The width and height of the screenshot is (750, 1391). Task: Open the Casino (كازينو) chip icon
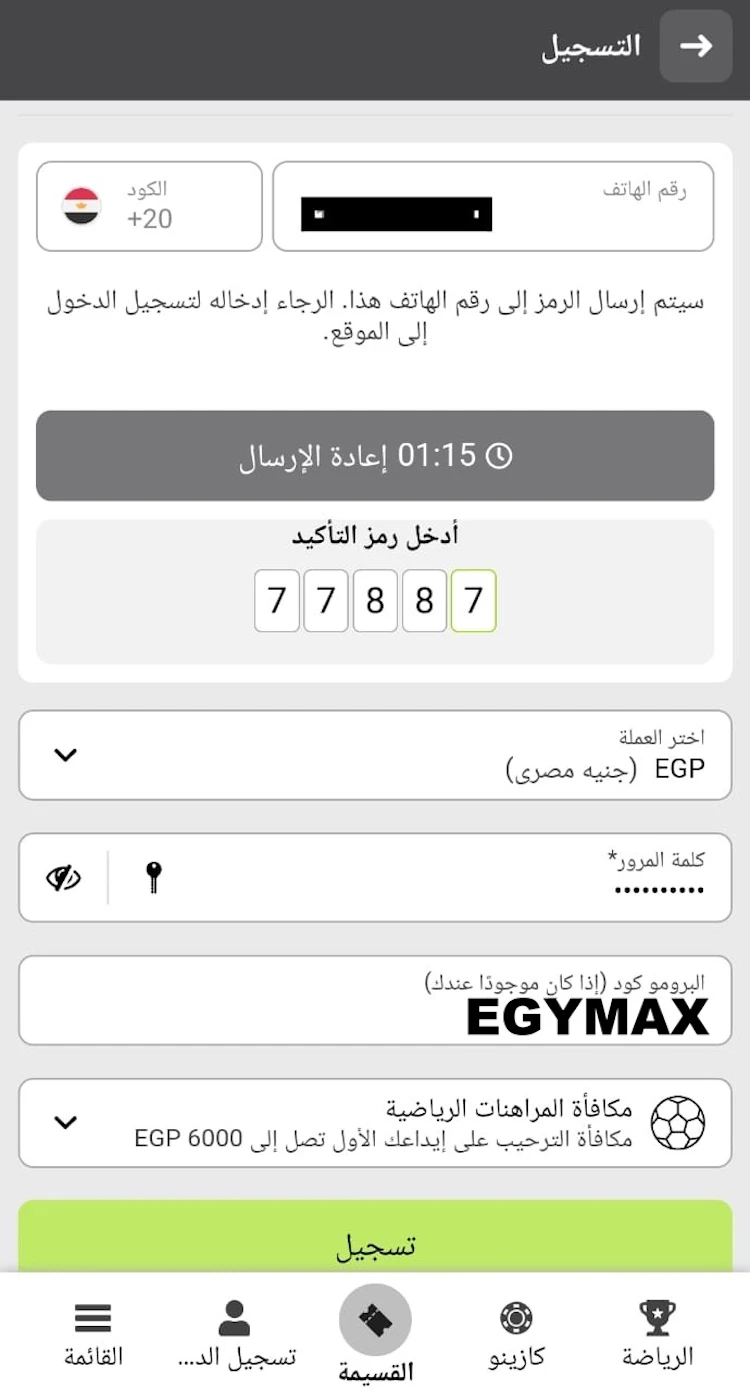tap(517, 1318)
